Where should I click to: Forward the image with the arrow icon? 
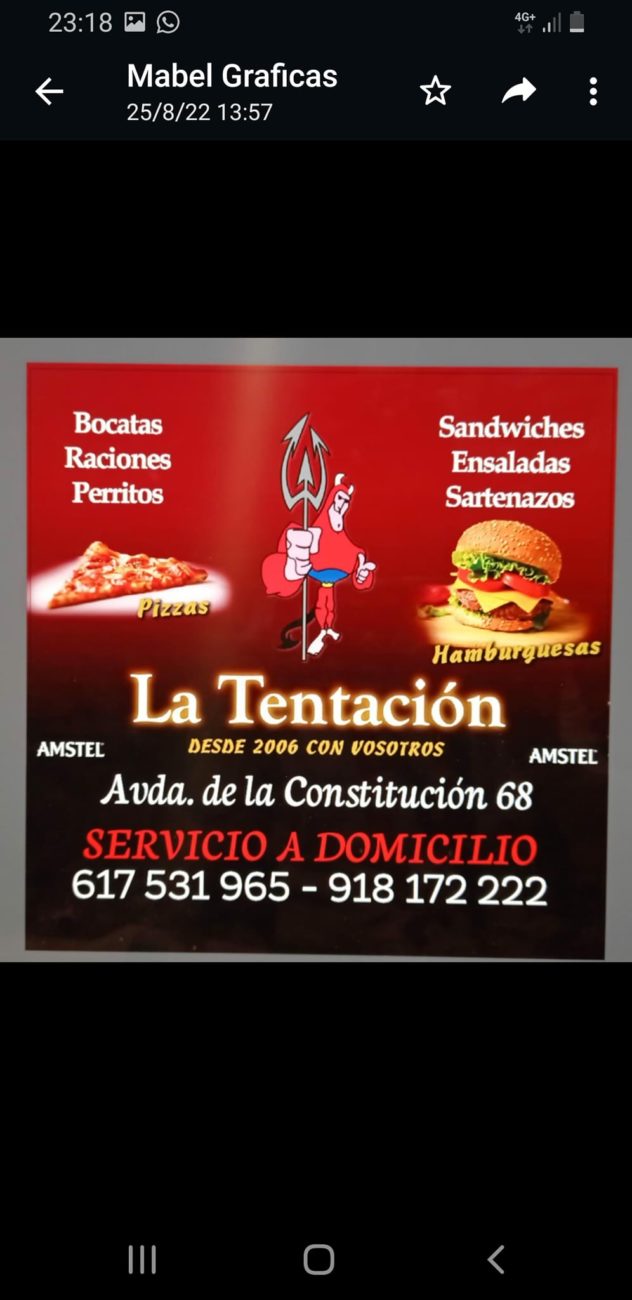point(518,92)
